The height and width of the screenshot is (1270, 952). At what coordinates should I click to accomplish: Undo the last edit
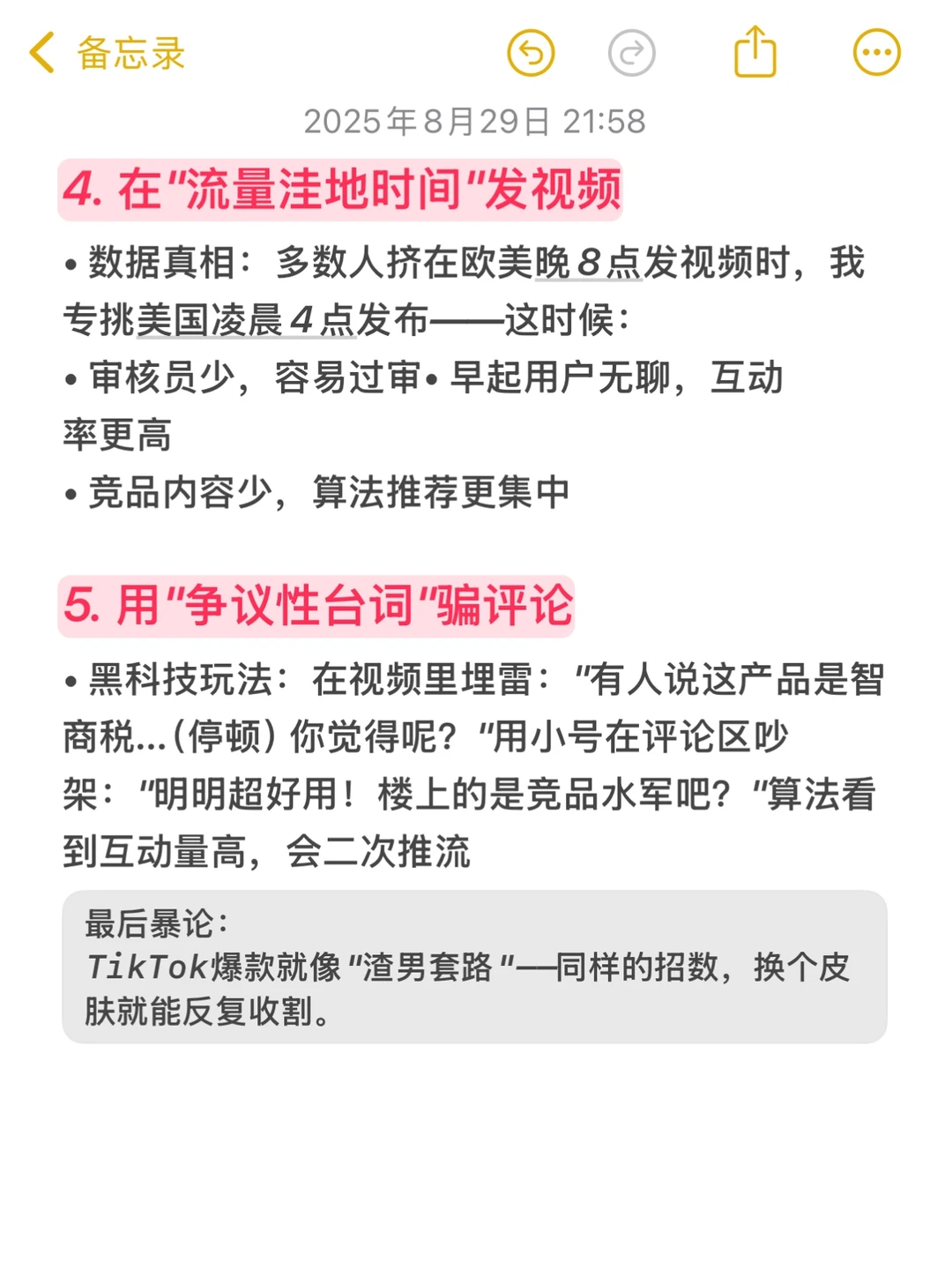tap(531, 53)
